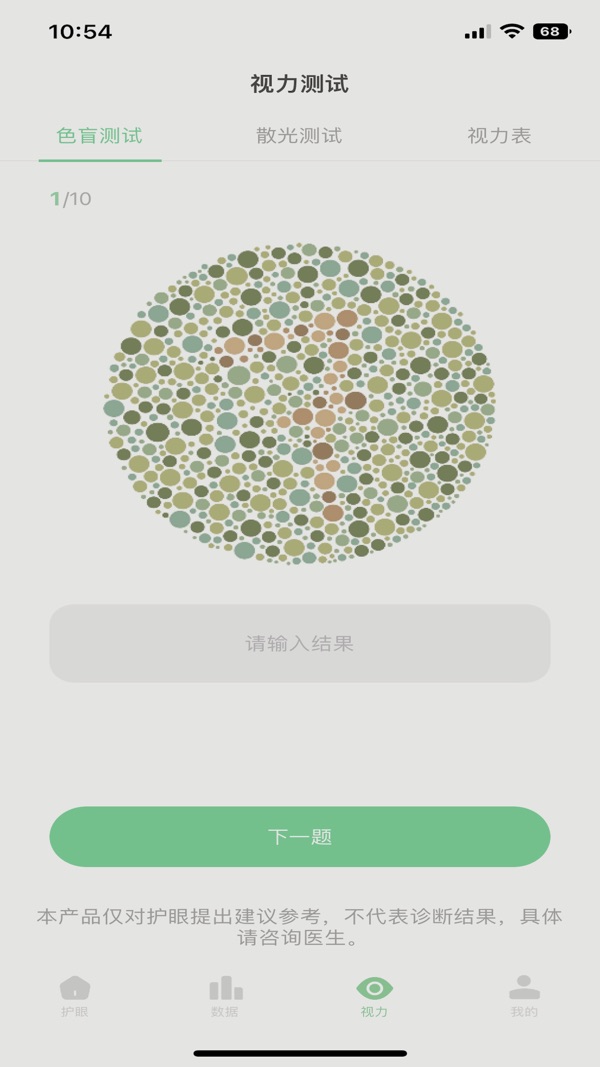Select the 色盲测试 tab
This screenshot has width=600, height=1067.
(100, 135)
